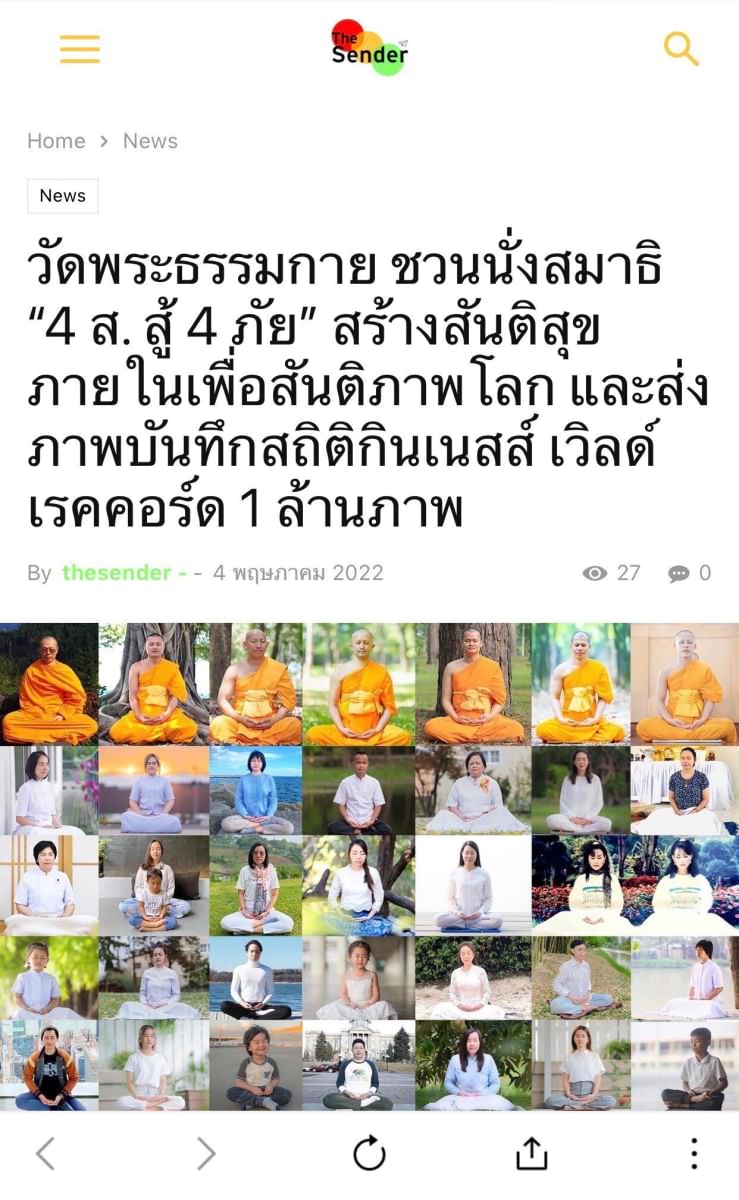
Task: Open the News breadcrumb link
Action: (150, 141)
